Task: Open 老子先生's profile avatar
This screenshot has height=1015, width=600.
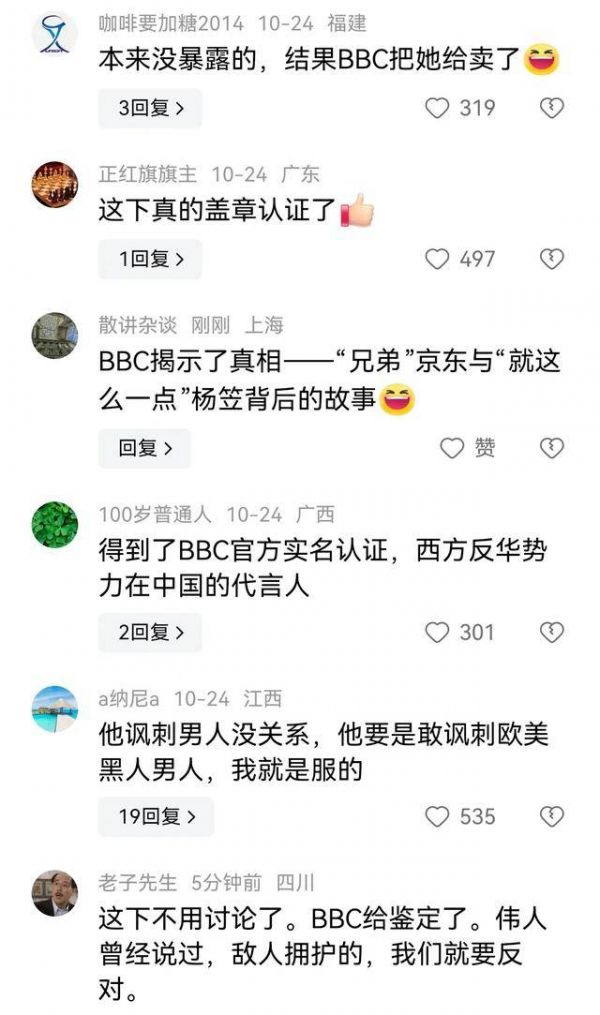Action: [x=55, y=893]
